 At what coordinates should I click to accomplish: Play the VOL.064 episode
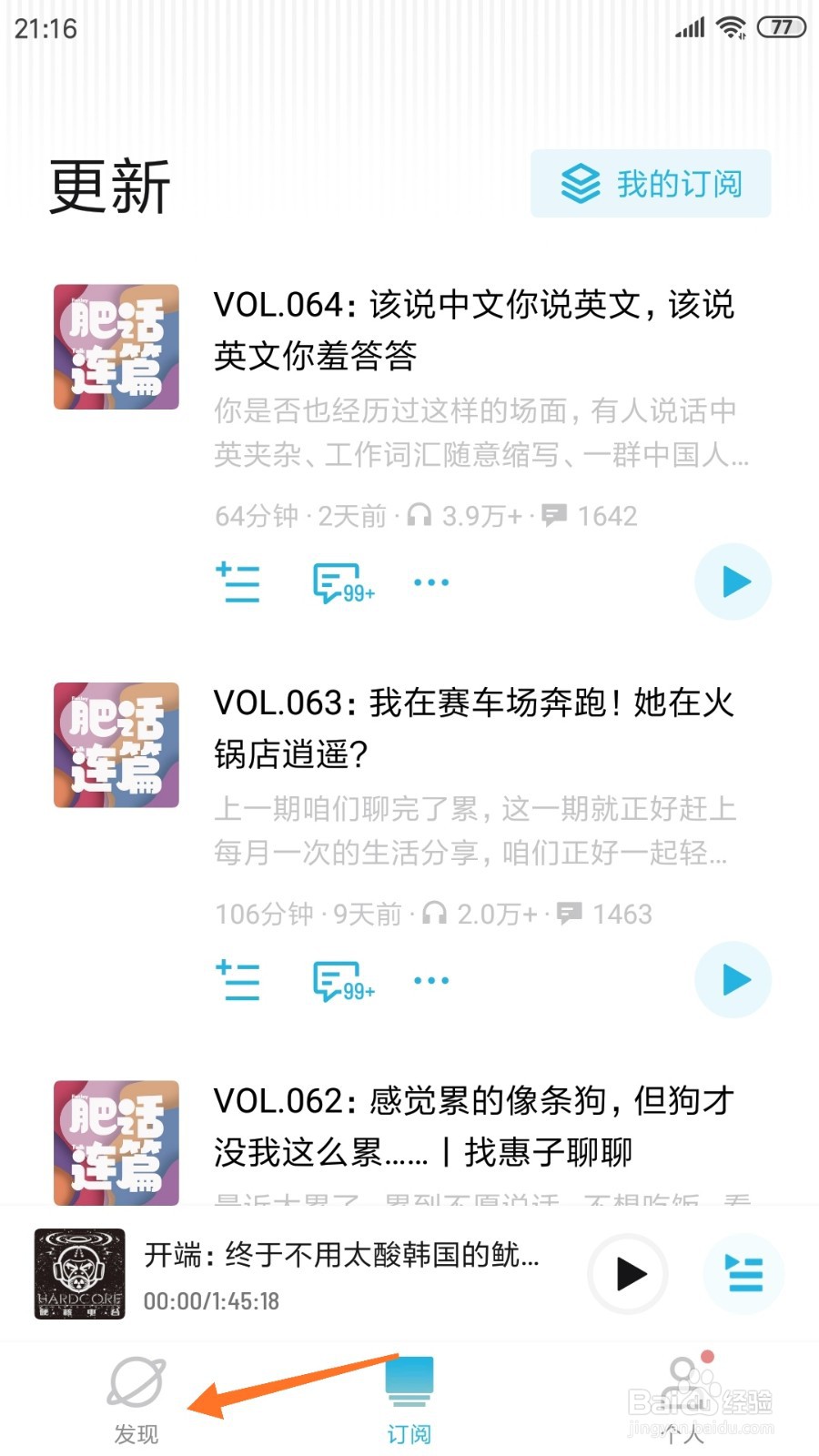click(733, 581)
